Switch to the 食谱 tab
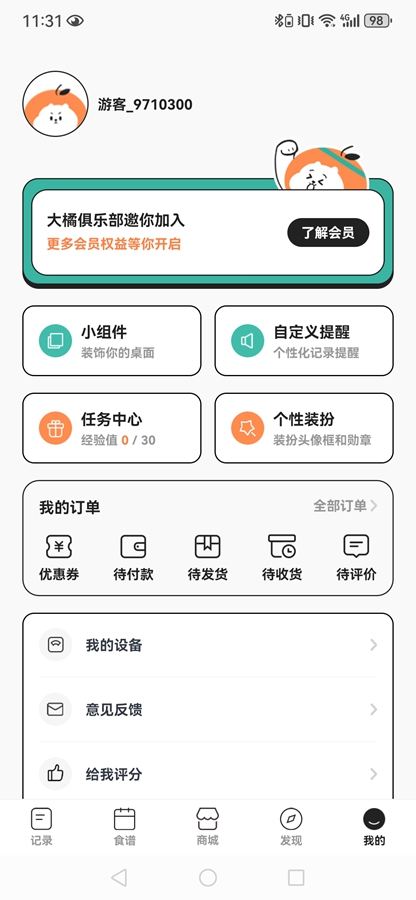The width and height of the screenshot is (416, 900). [125, 827]
